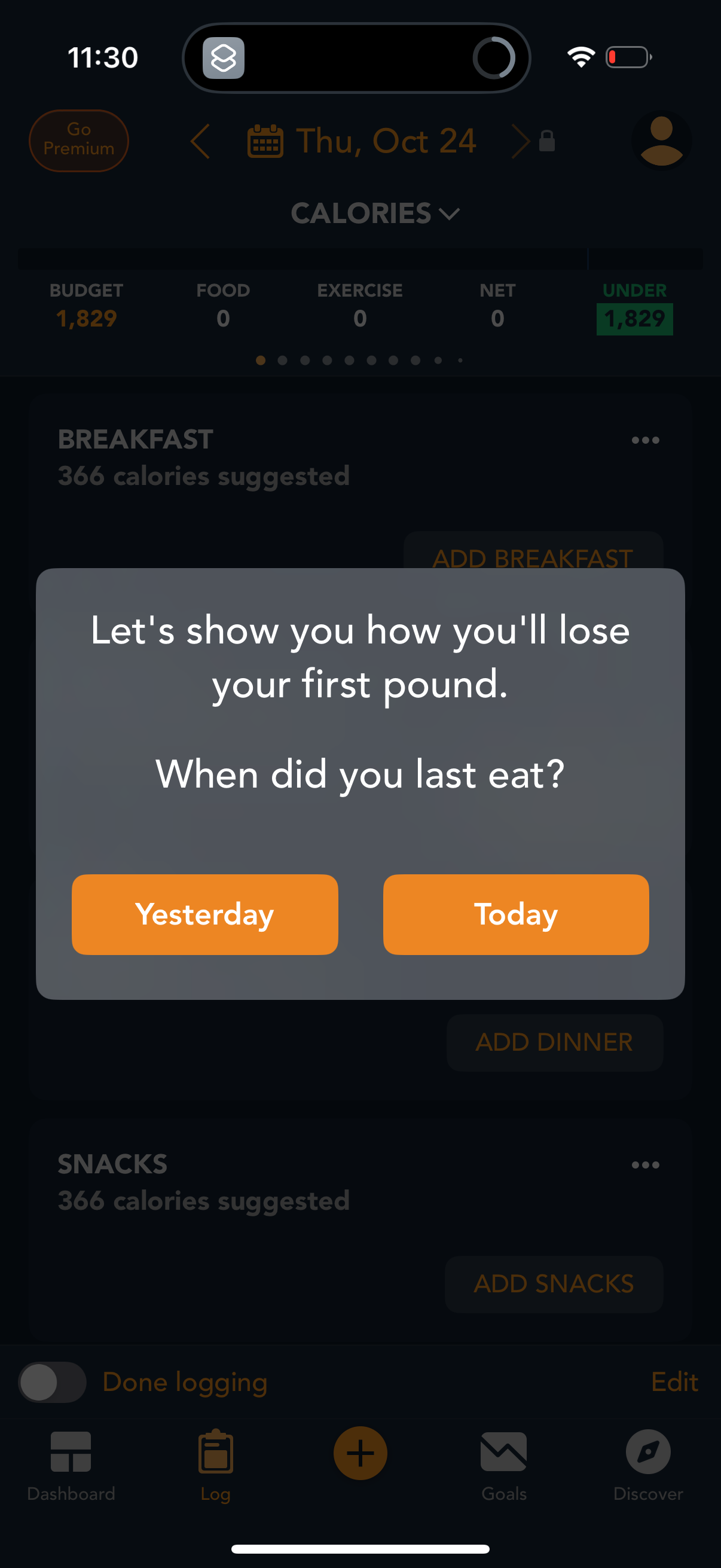Open the CALORIES dropdown

click(374, 213)
